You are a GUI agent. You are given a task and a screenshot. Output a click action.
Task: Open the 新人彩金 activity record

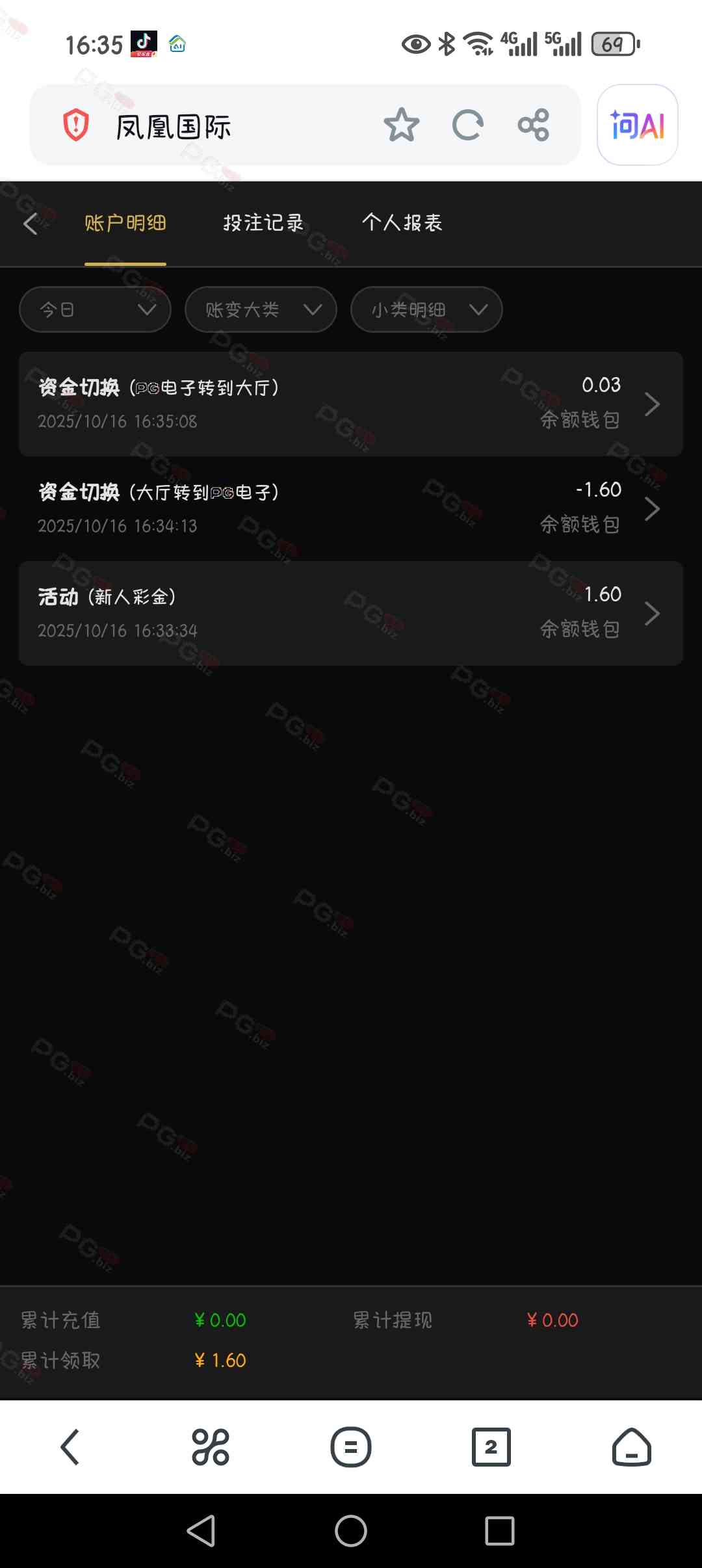(x=351, y=613)
